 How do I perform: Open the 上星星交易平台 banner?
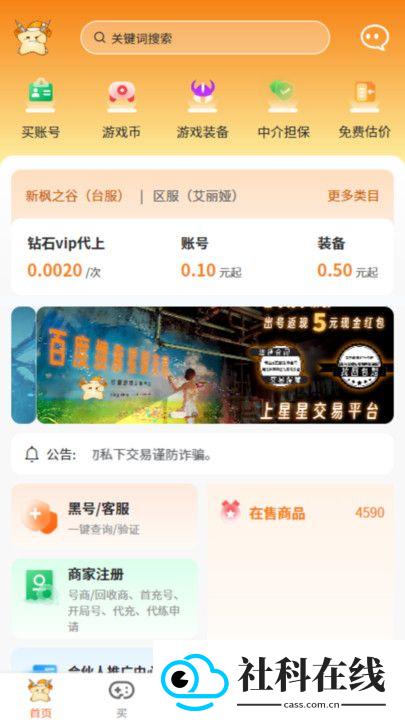point(215,365)
